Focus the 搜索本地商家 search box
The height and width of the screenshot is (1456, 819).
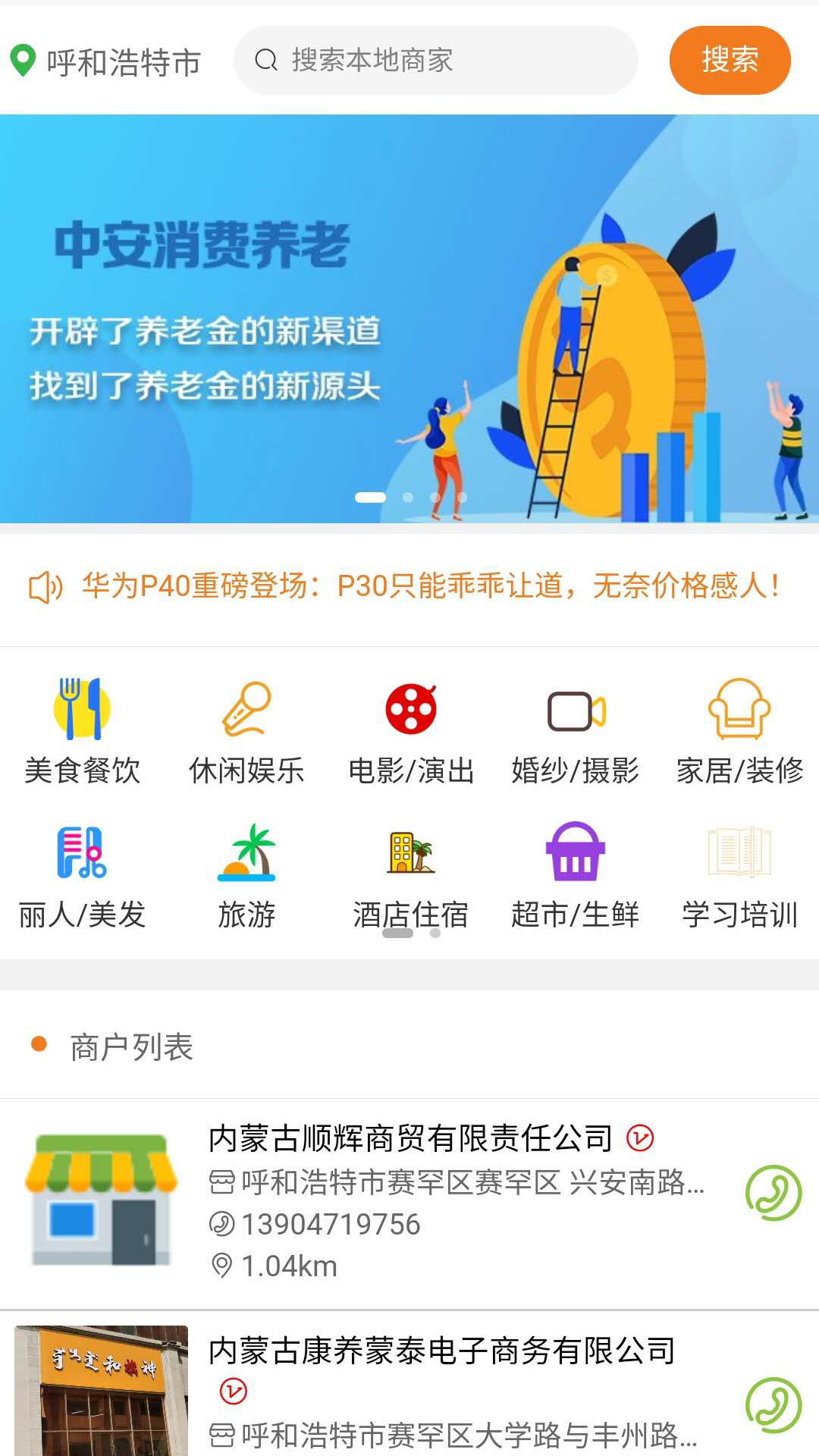pos(436,61)
